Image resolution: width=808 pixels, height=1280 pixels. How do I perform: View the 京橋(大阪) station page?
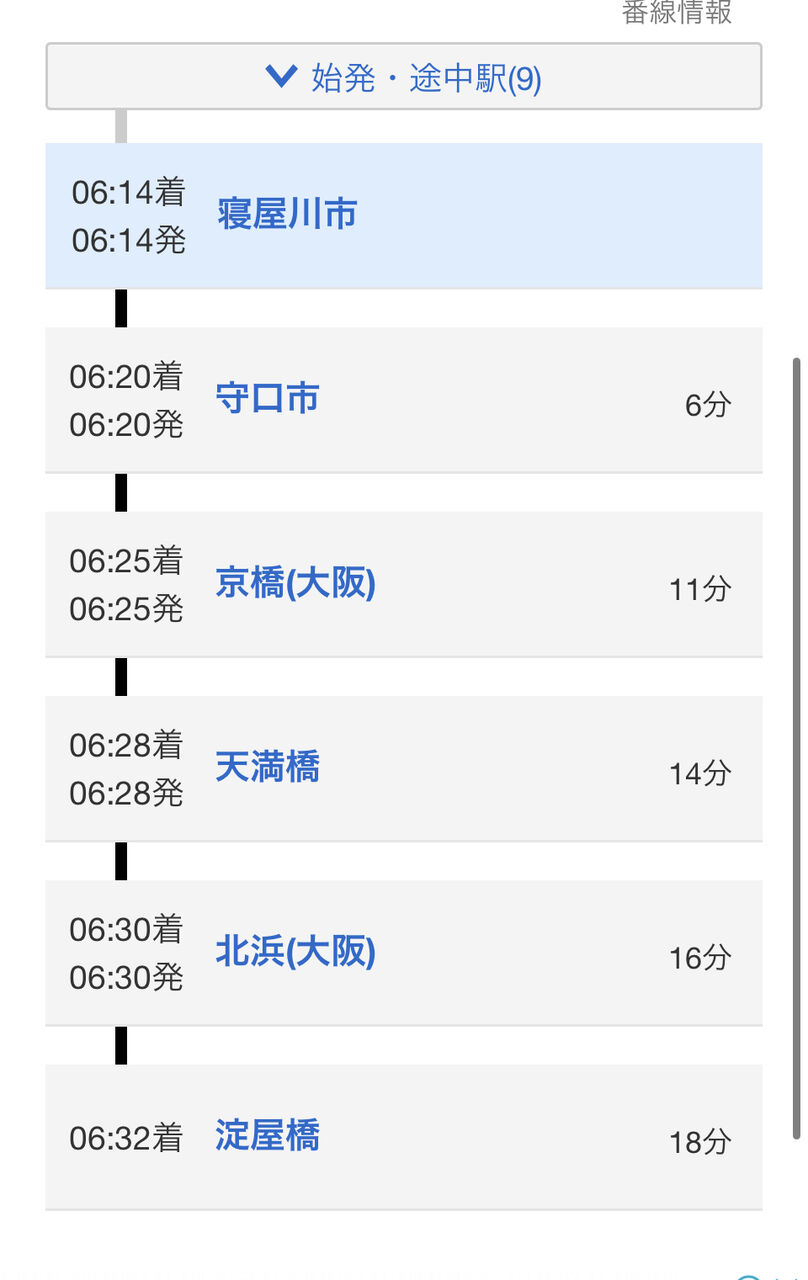pyautogui.click(x=295, y=583)
